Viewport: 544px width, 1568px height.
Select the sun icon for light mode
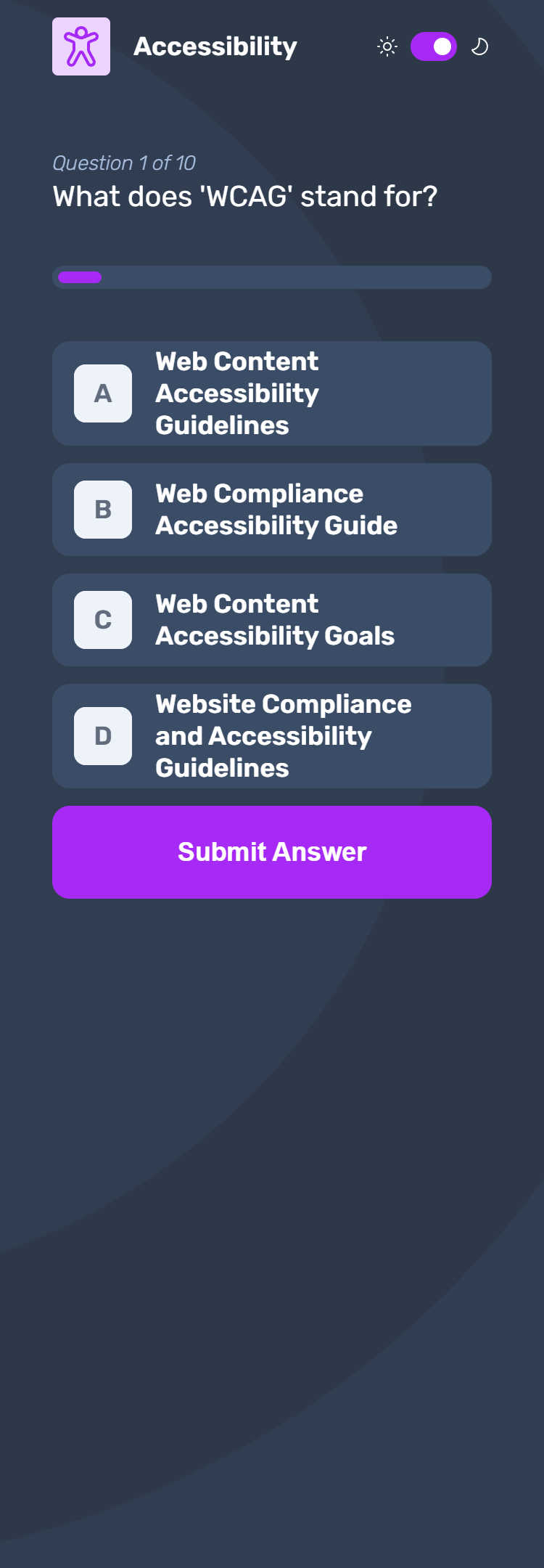click(x=387, y=46)
